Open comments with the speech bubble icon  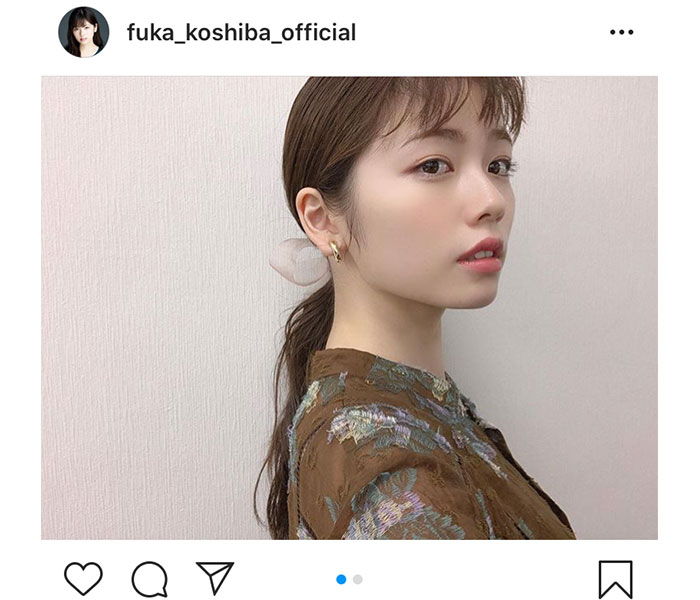(x=149, y=578)
